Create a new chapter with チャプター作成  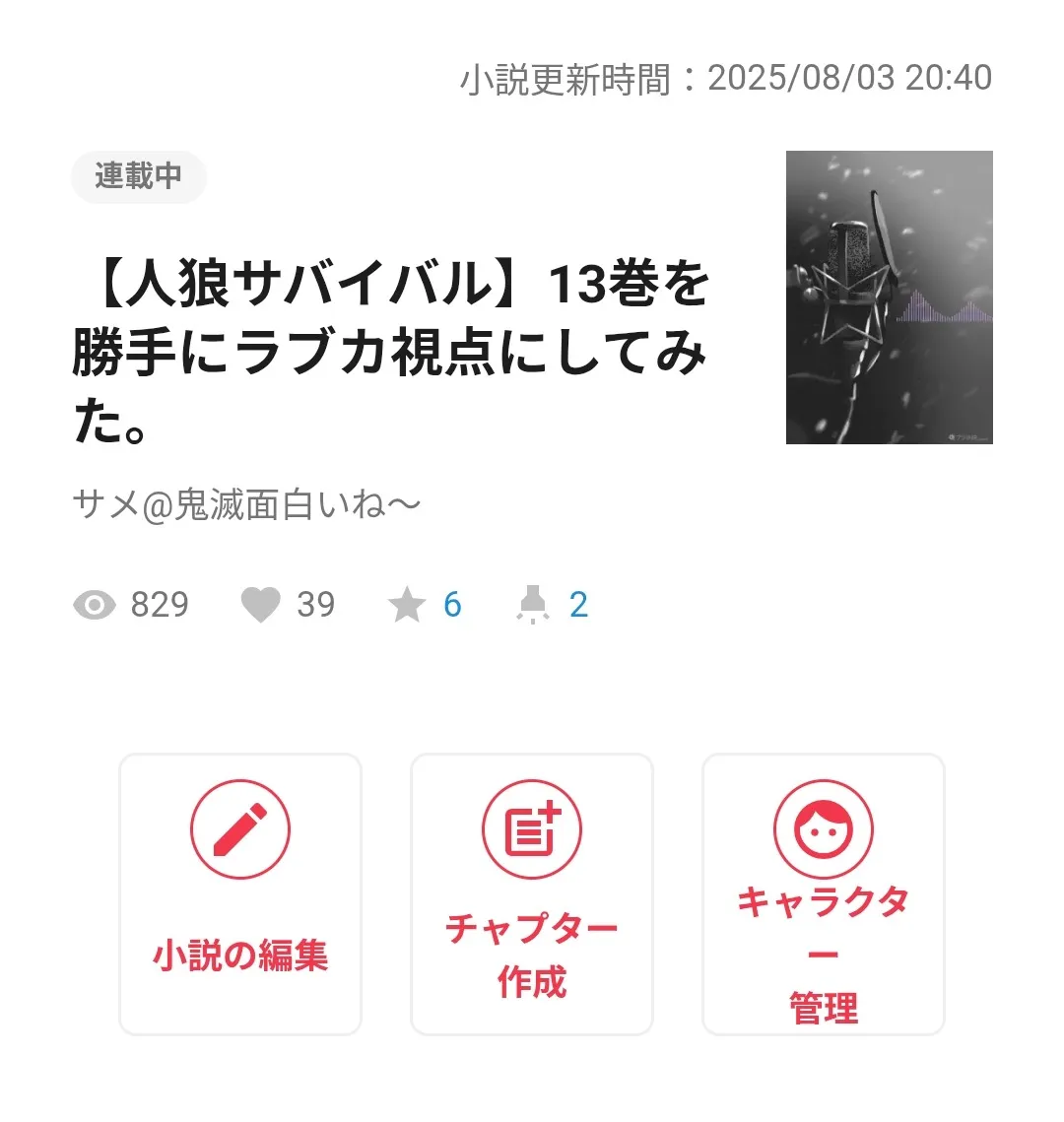pyautogui.click(x=532, y=894)
